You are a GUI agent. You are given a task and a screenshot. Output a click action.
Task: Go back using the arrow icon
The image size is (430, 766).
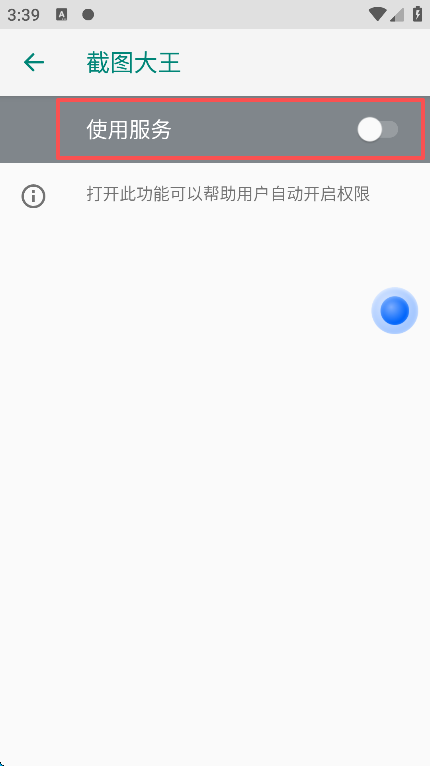click(34, 63)
